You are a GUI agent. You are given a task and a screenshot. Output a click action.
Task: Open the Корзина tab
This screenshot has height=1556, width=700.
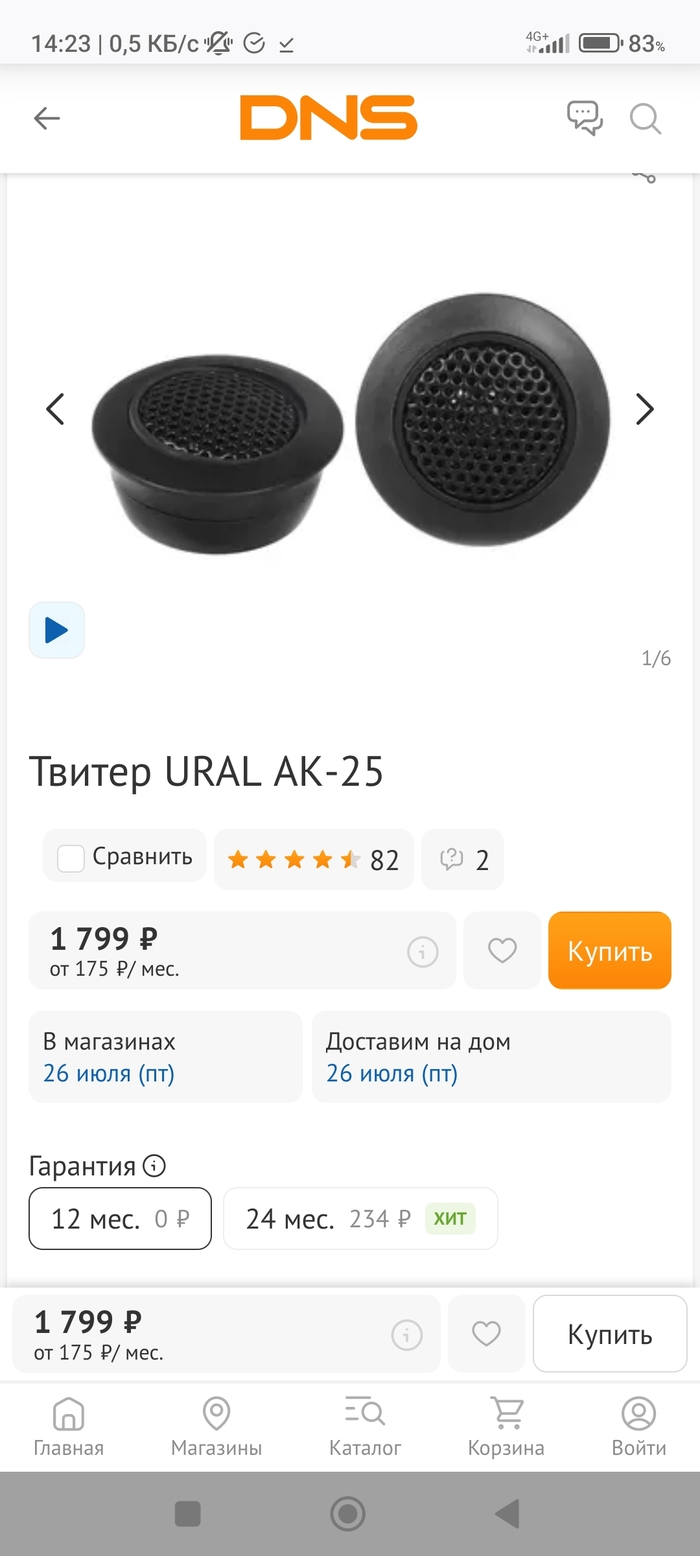point(506,1427)
